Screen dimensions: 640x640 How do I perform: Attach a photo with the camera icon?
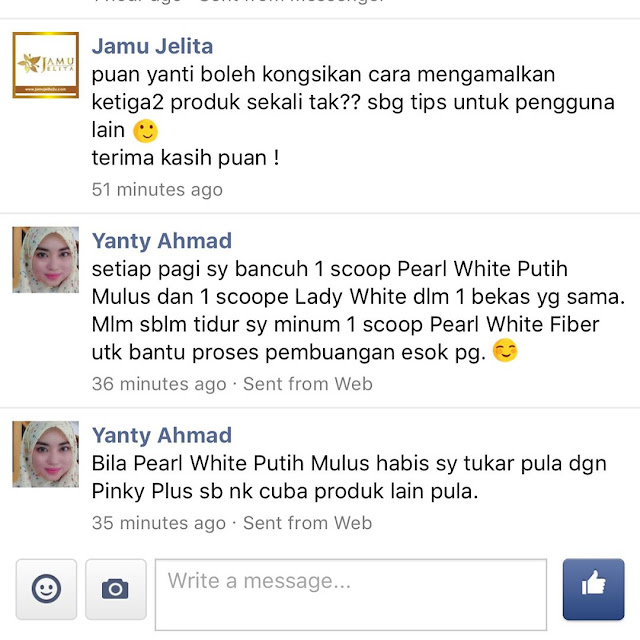click(x=116, y=589)
